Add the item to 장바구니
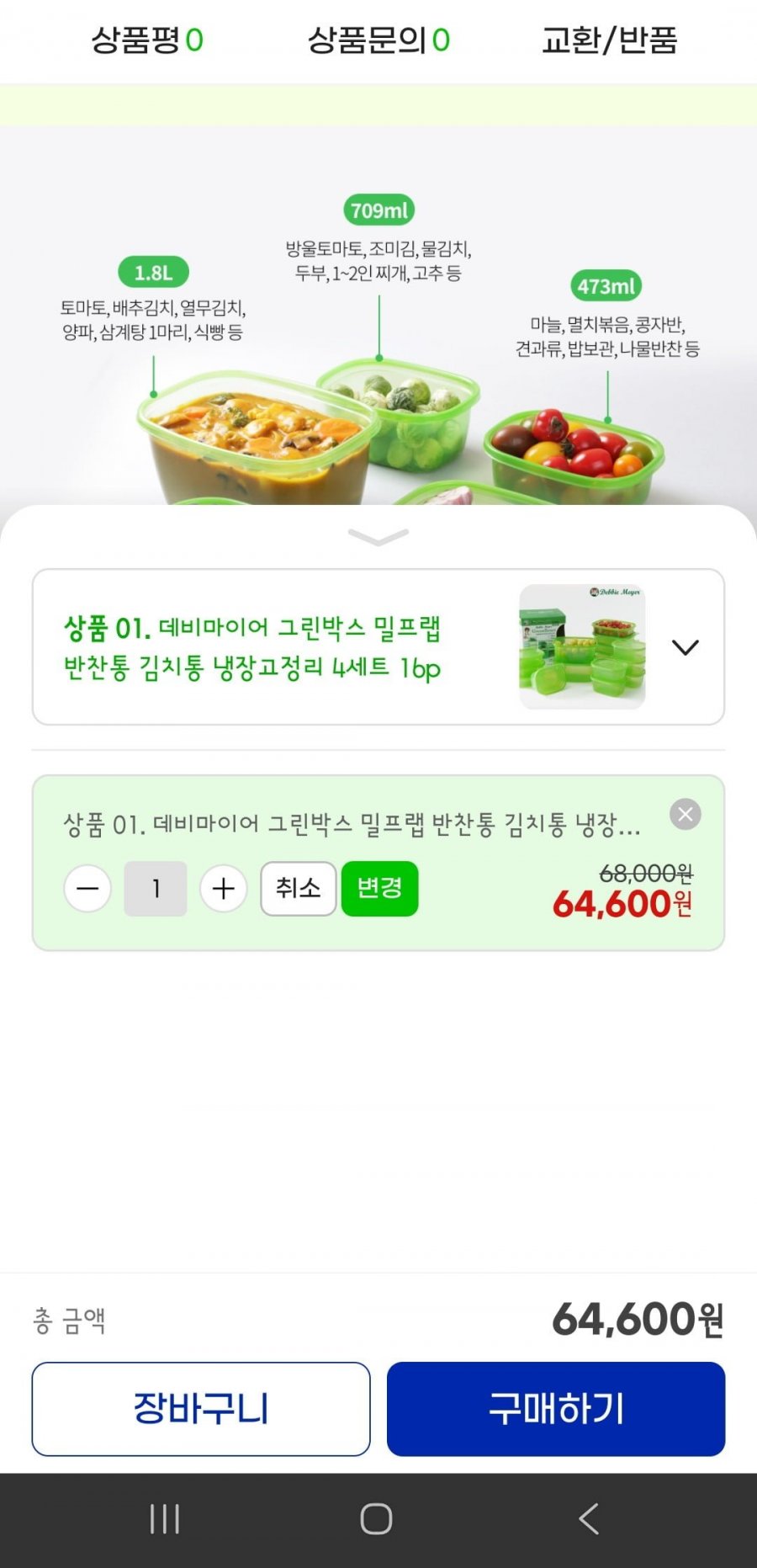This screenshot has height=1568, width=757. pos(201,1409)
